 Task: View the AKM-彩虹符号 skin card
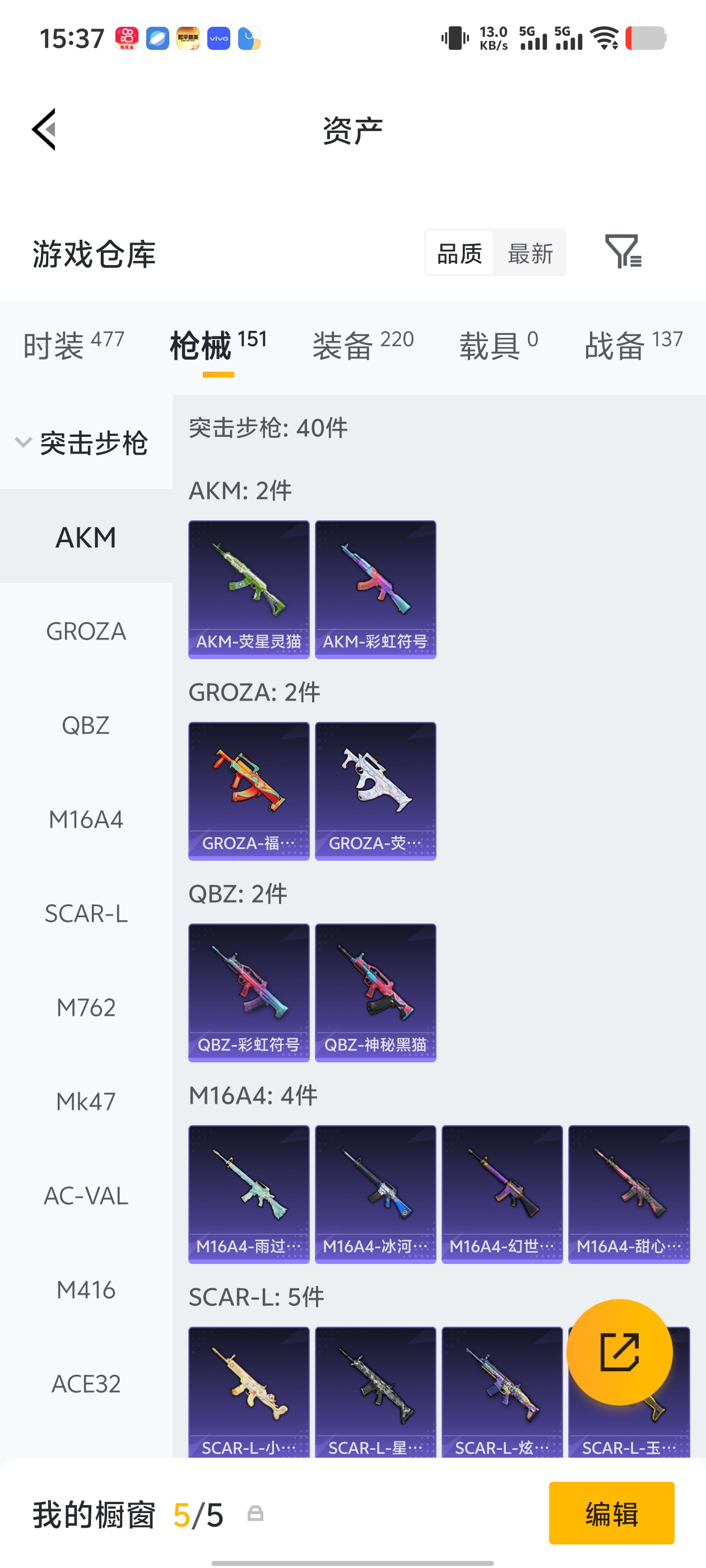click(375, 589)
